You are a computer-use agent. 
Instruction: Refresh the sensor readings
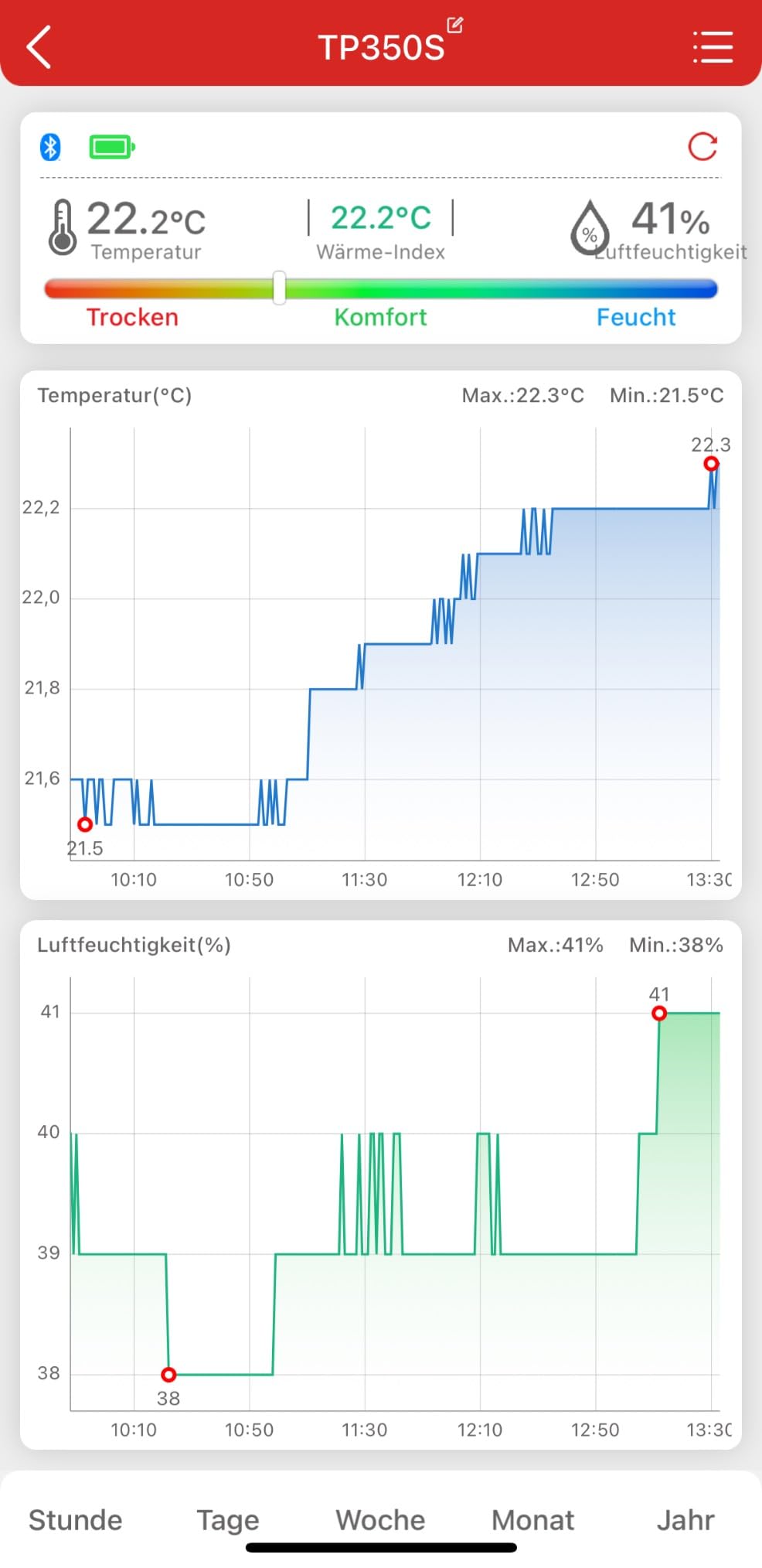point(702,146)
